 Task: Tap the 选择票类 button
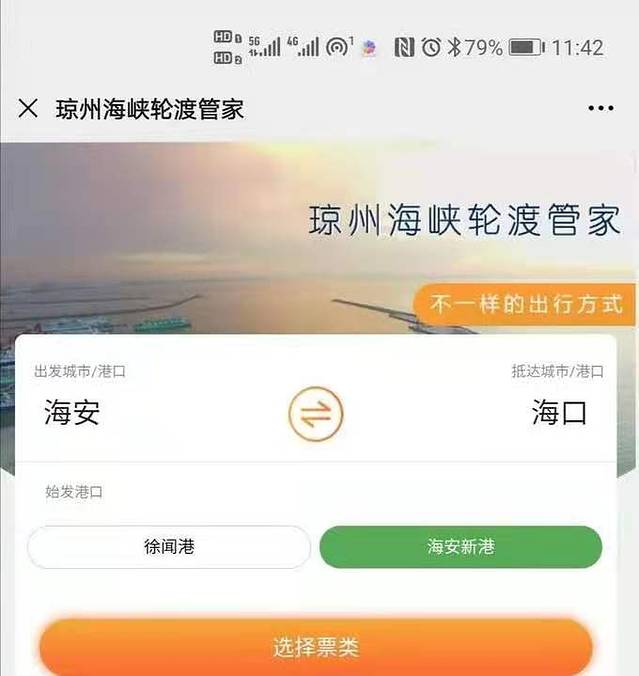point(316,647)
